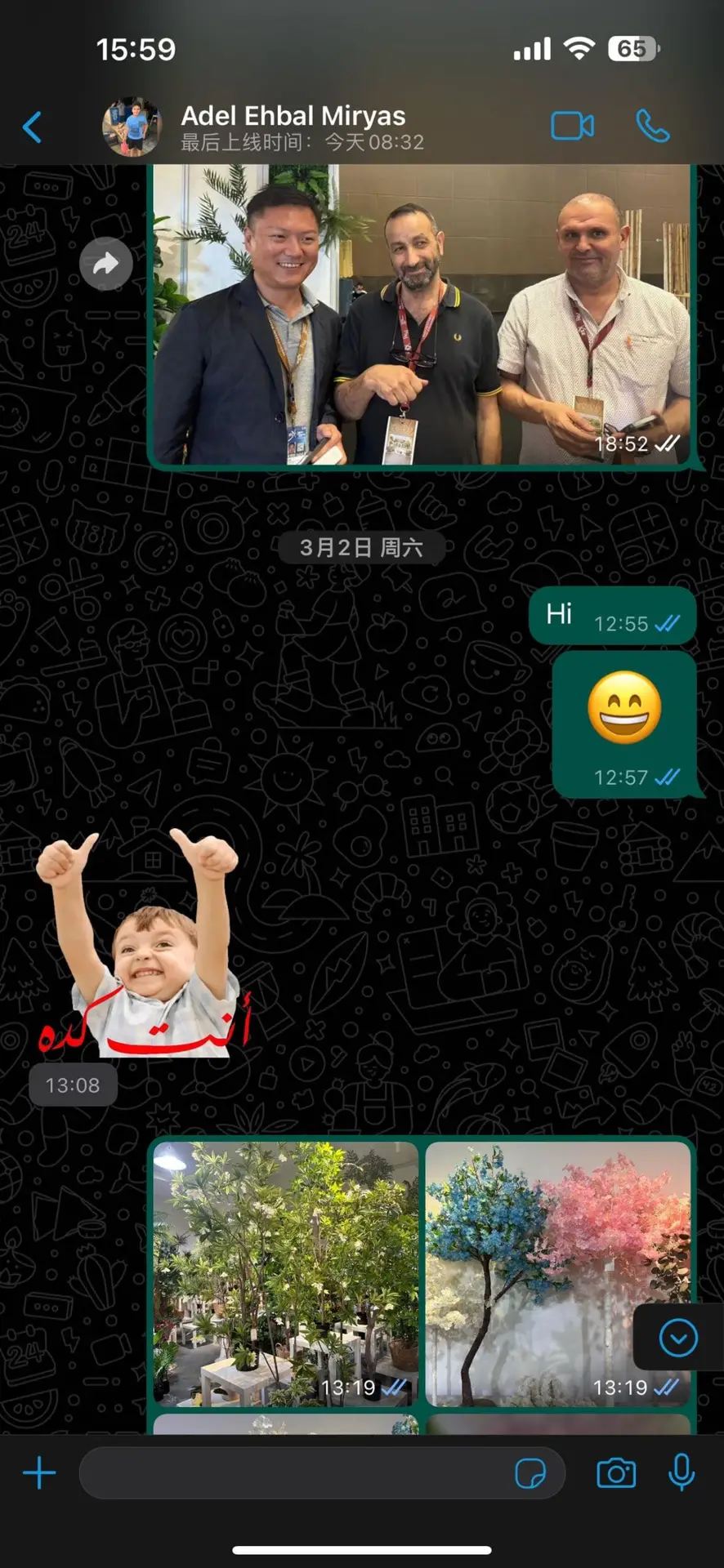Start a video call with Adel
Screen dimensions: 724x1568
(572, 127)
